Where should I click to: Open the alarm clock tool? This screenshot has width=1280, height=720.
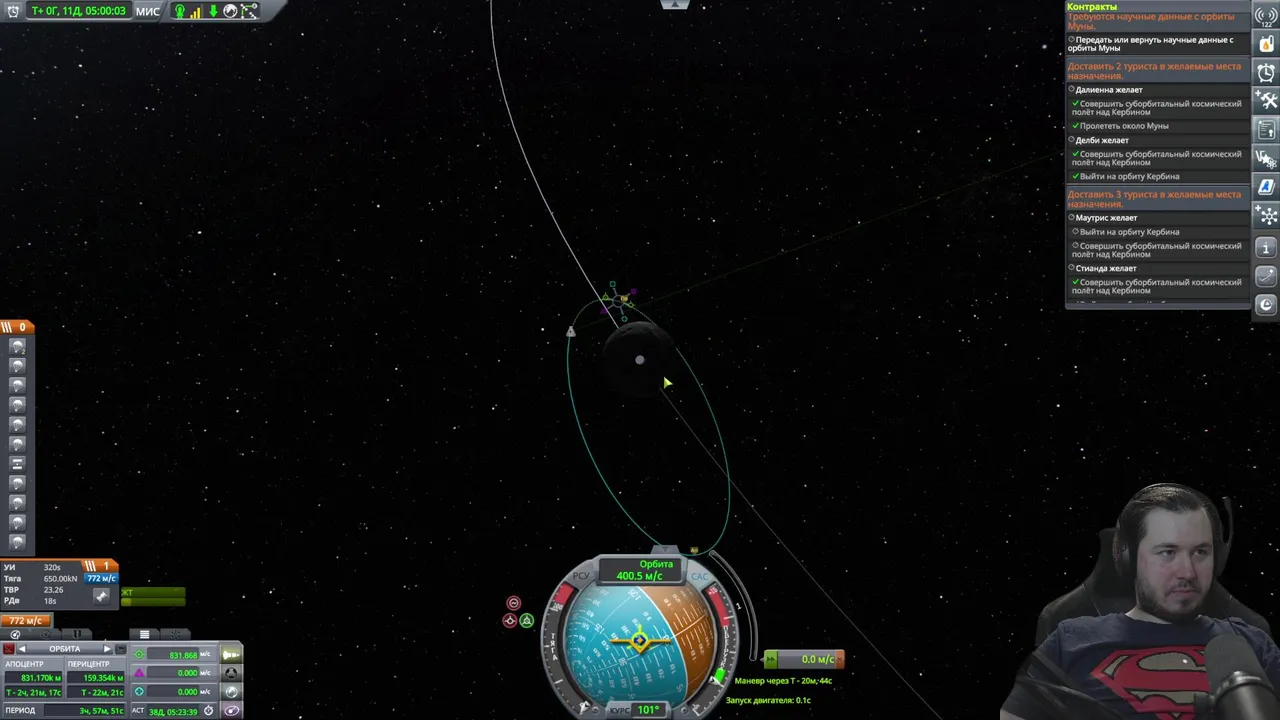pos(1266,73)
